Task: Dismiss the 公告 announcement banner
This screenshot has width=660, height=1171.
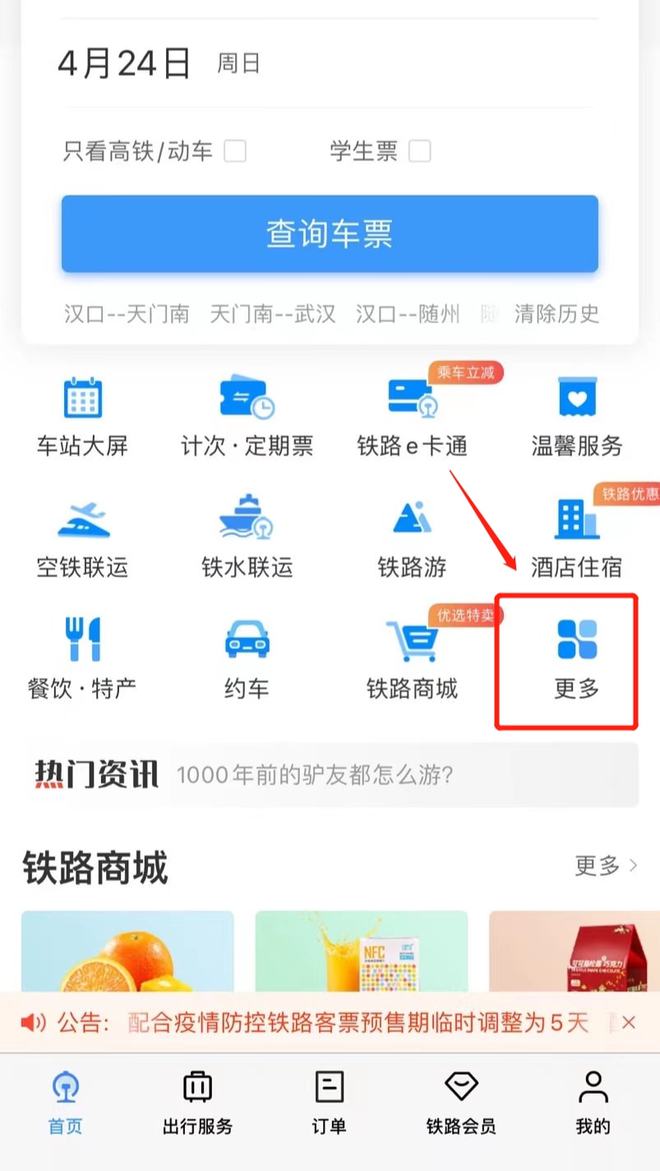Action: [x=628, y=1022]
